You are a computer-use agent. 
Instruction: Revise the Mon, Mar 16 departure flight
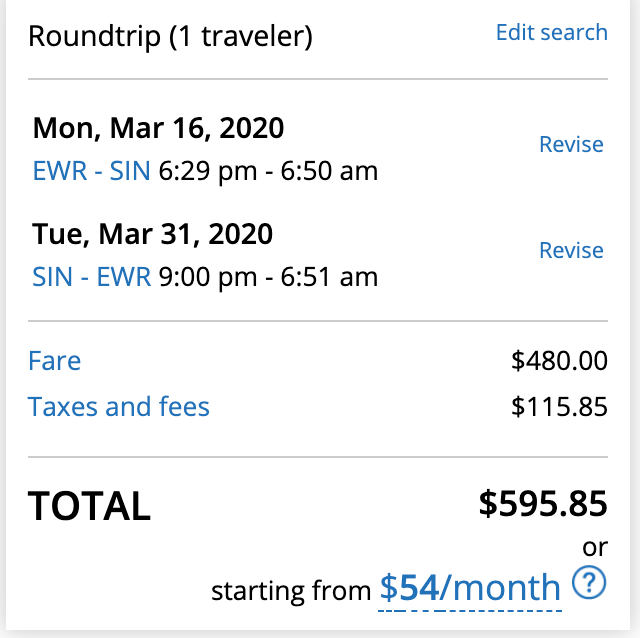click(571, 144)
